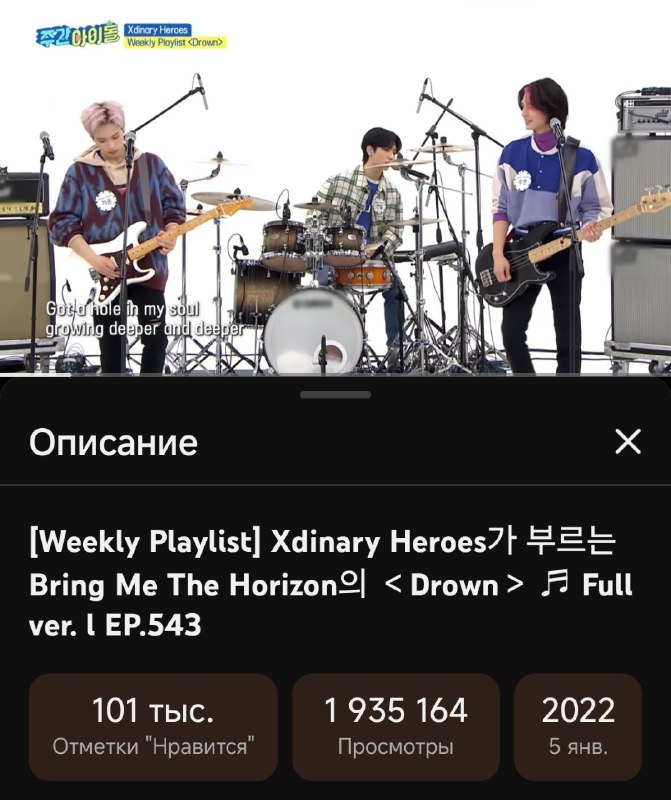The height and width of the screenshot is (800, 671).
Task: Tap the video player area
Action: point(335,189)
